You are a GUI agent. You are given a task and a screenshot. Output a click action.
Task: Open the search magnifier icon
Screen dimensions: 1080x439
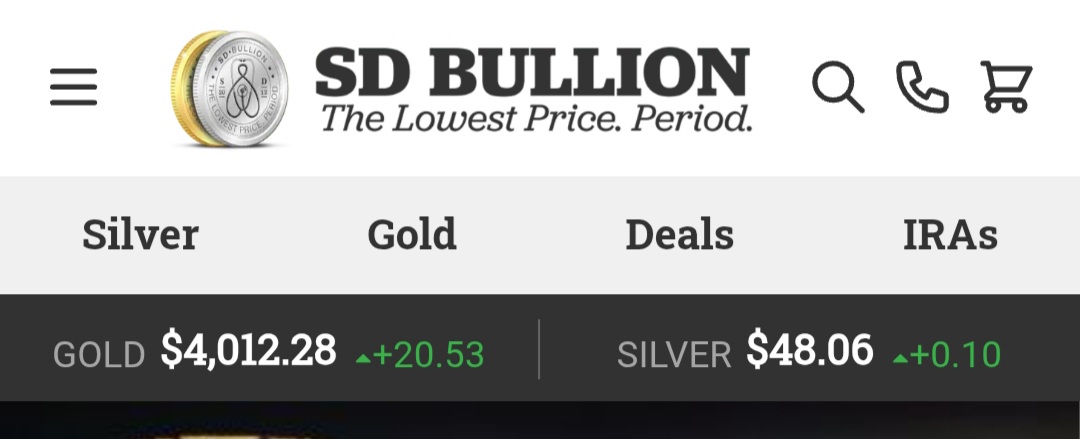click(x=838, y=87)
